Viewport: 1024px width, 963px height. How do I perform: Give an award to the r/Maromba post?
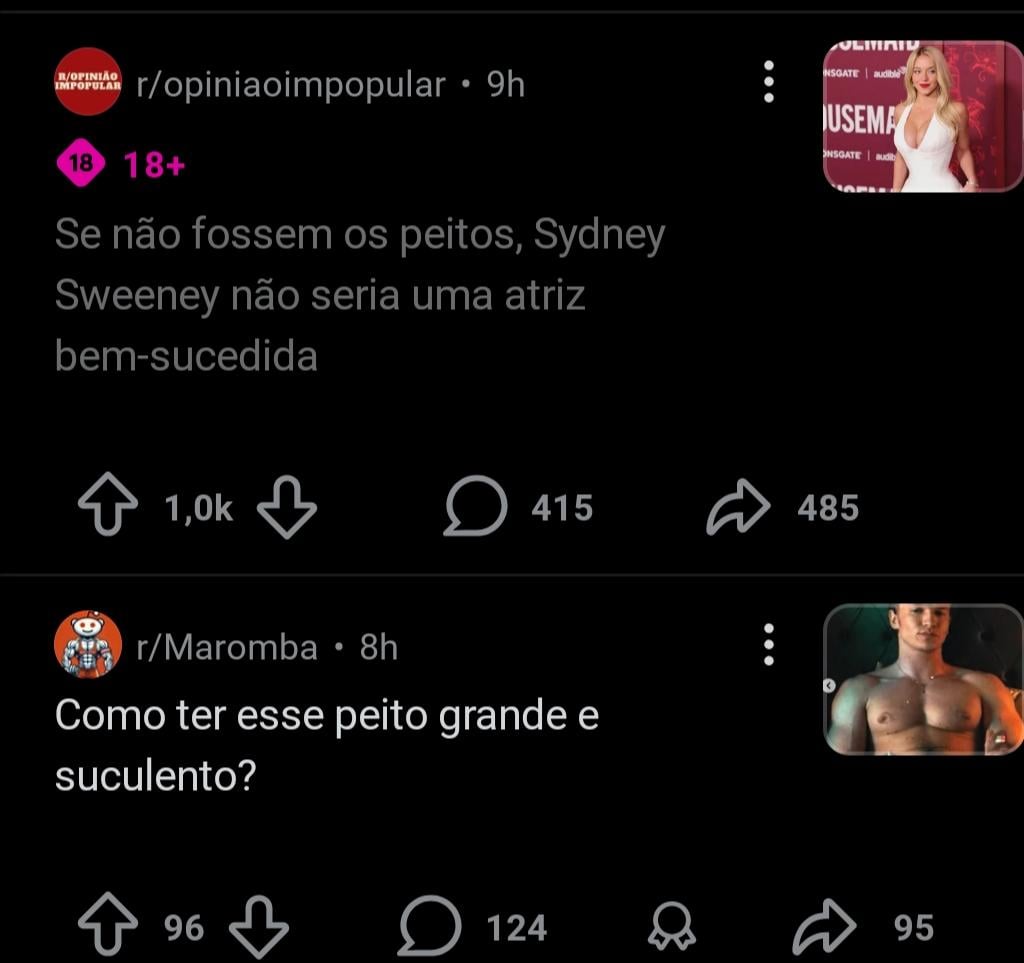(670, 928)
